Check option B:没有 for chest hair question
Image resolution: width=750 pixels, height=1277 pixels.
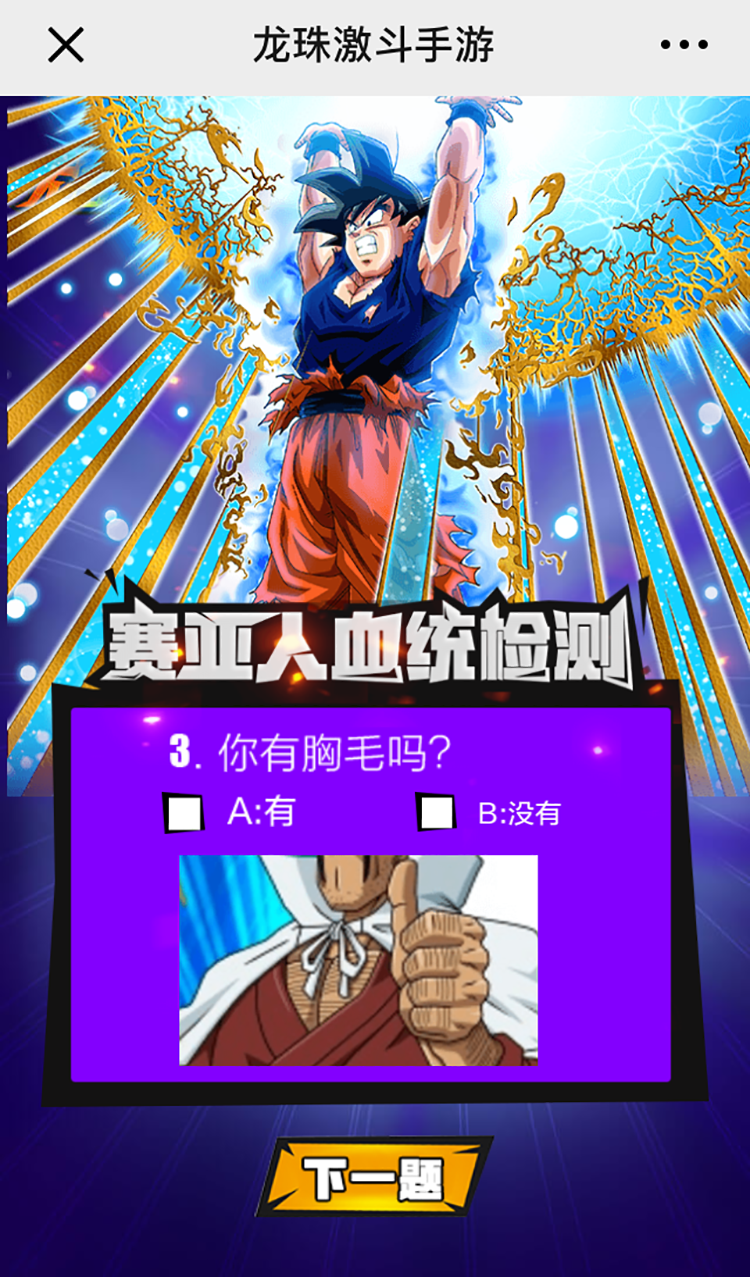click(x=436, y=812)
